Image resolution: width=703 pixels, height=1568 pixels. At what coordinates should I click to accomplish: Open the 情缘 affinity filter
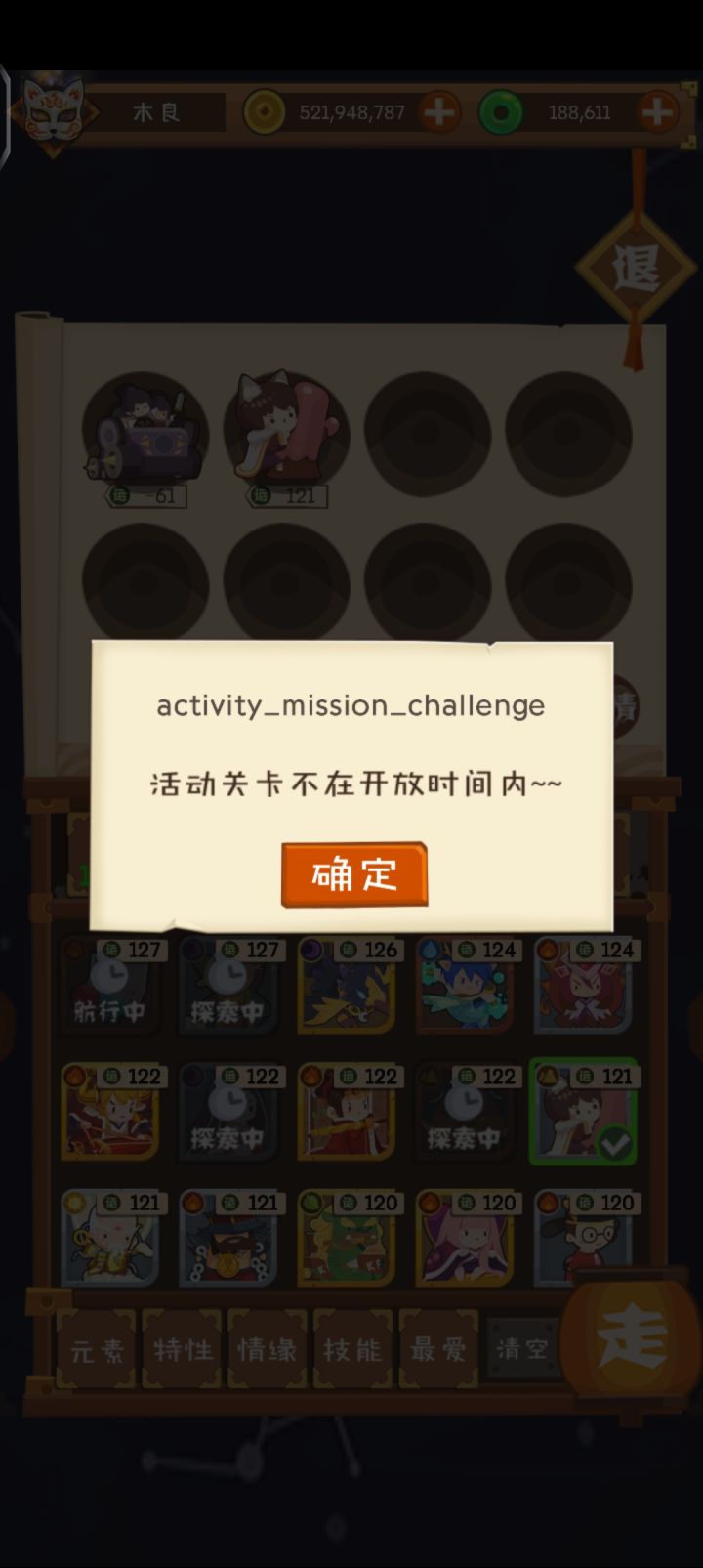[267, 1349]
